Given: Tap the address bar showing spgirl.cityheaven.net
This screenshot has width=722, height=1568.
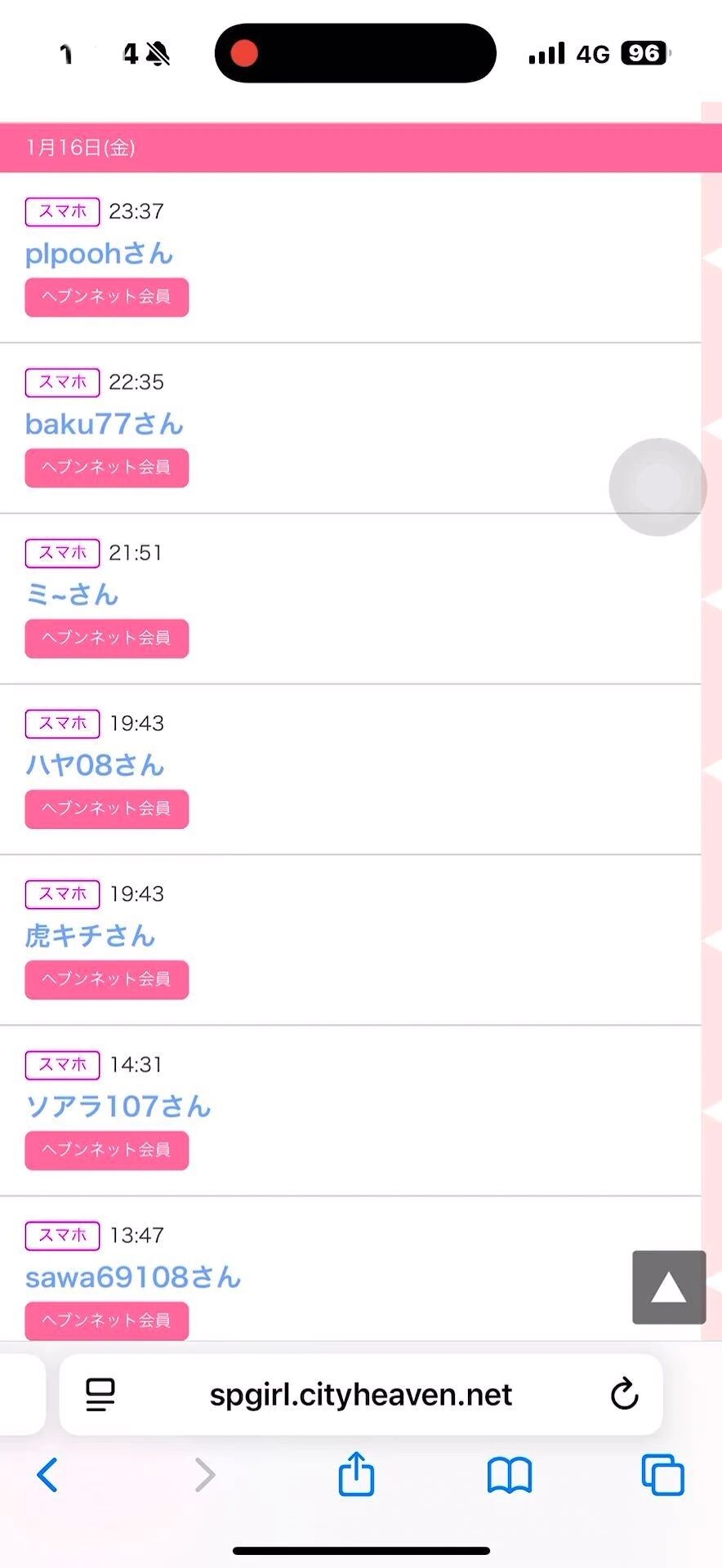Looking at the screenshot, I should click(359, 1395).
